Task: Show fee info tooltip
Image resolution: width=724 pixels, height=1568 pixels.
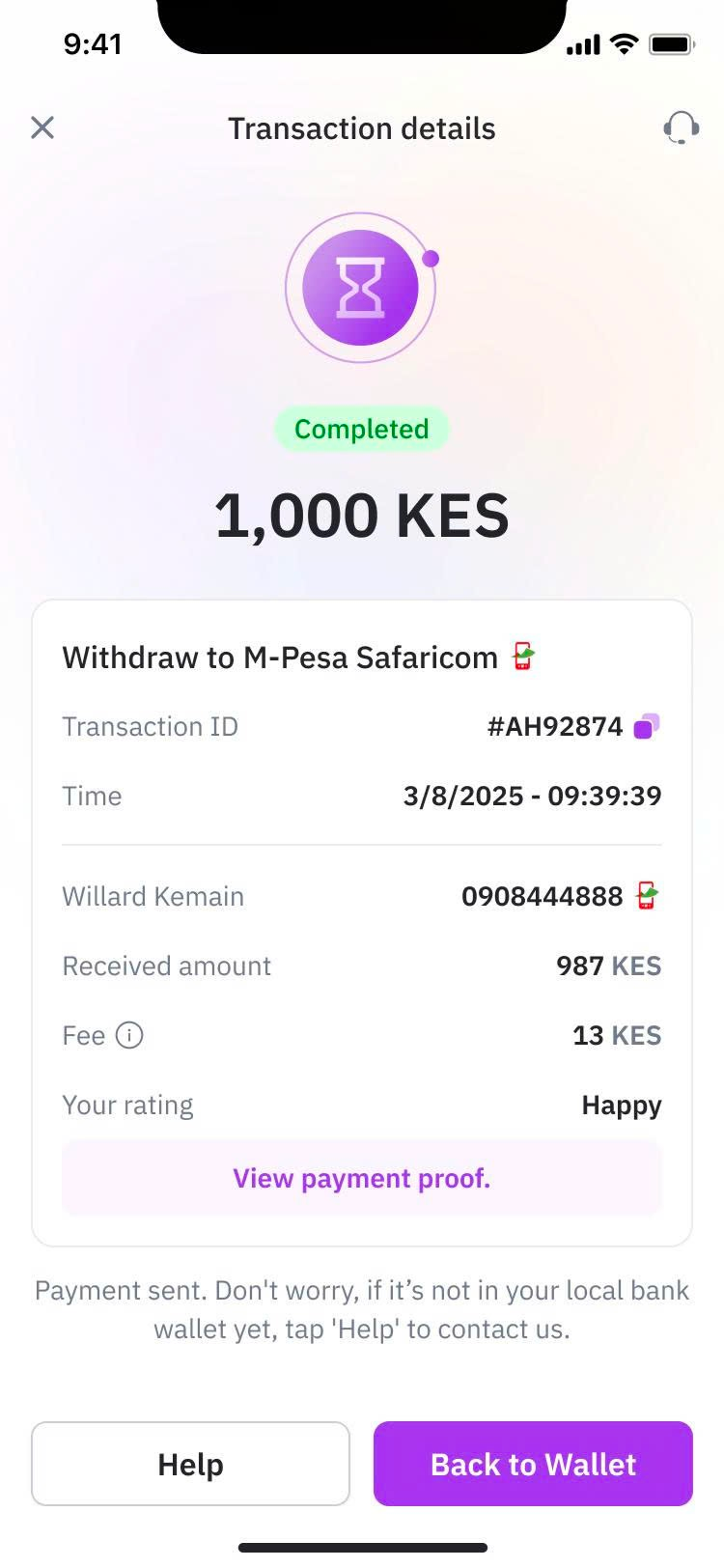Action: coord(129,1035)
